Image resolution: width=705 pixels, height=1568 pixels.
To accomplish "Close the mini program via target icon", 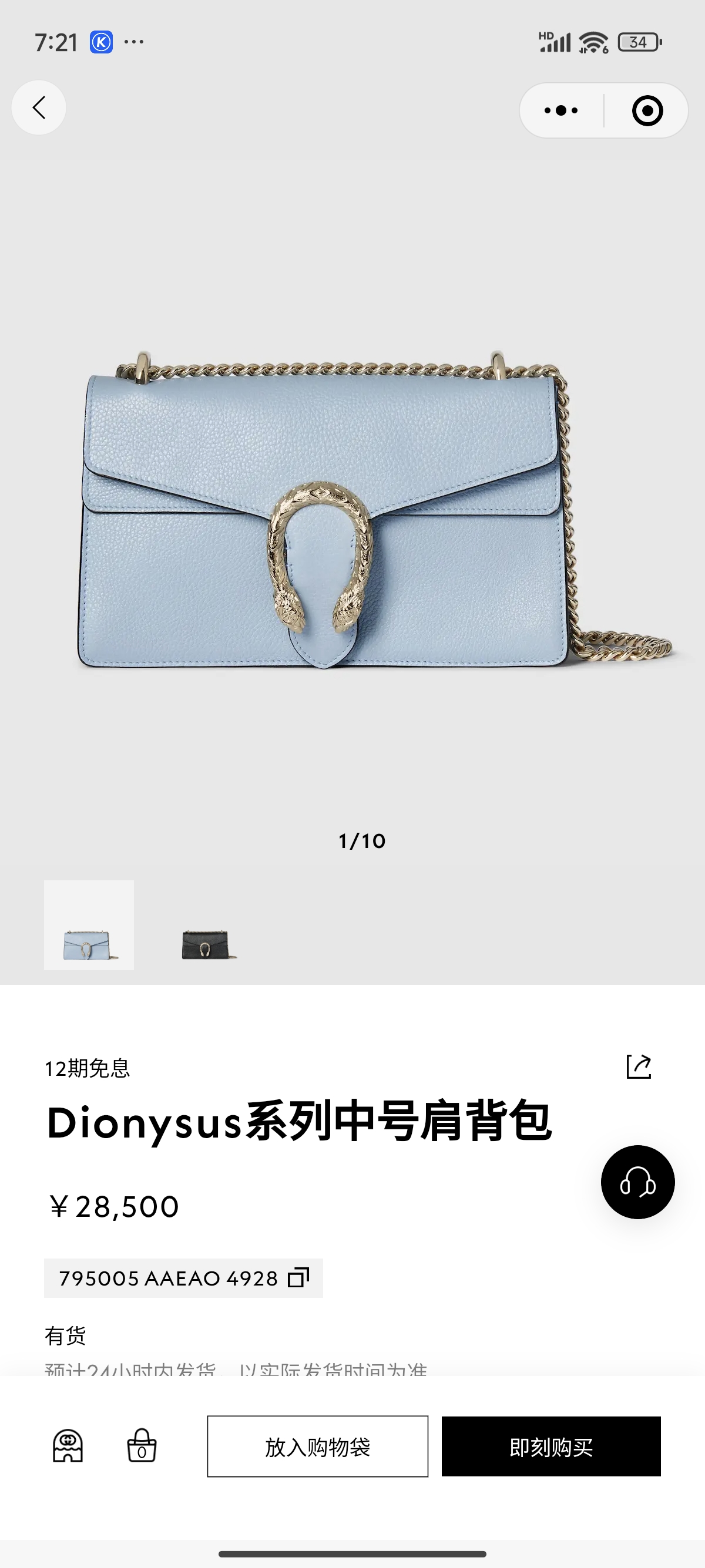I will coord(647,111).
